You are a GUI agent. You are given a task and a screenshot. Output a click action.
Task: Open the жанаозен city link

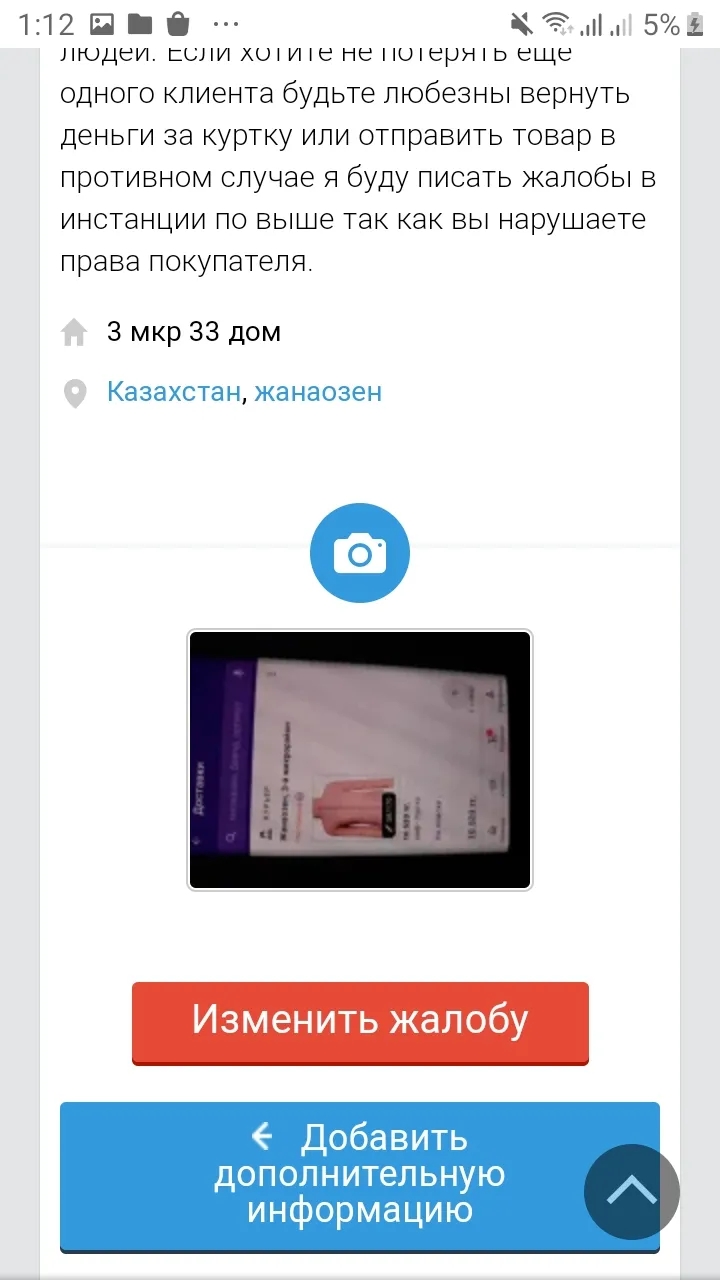[x=318, y=391]
